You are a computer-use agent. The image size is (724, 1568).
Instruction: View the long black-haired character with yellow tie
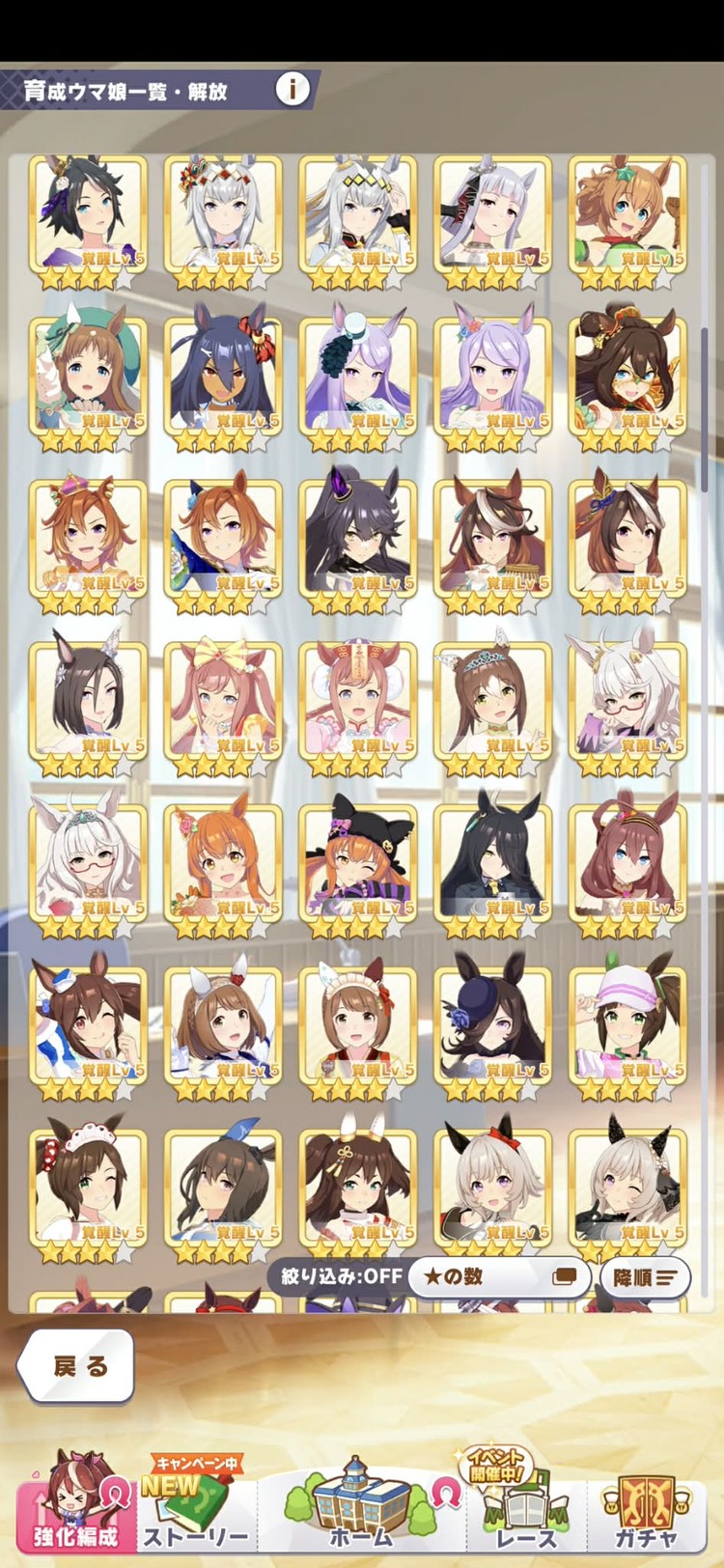pos(493,861)
